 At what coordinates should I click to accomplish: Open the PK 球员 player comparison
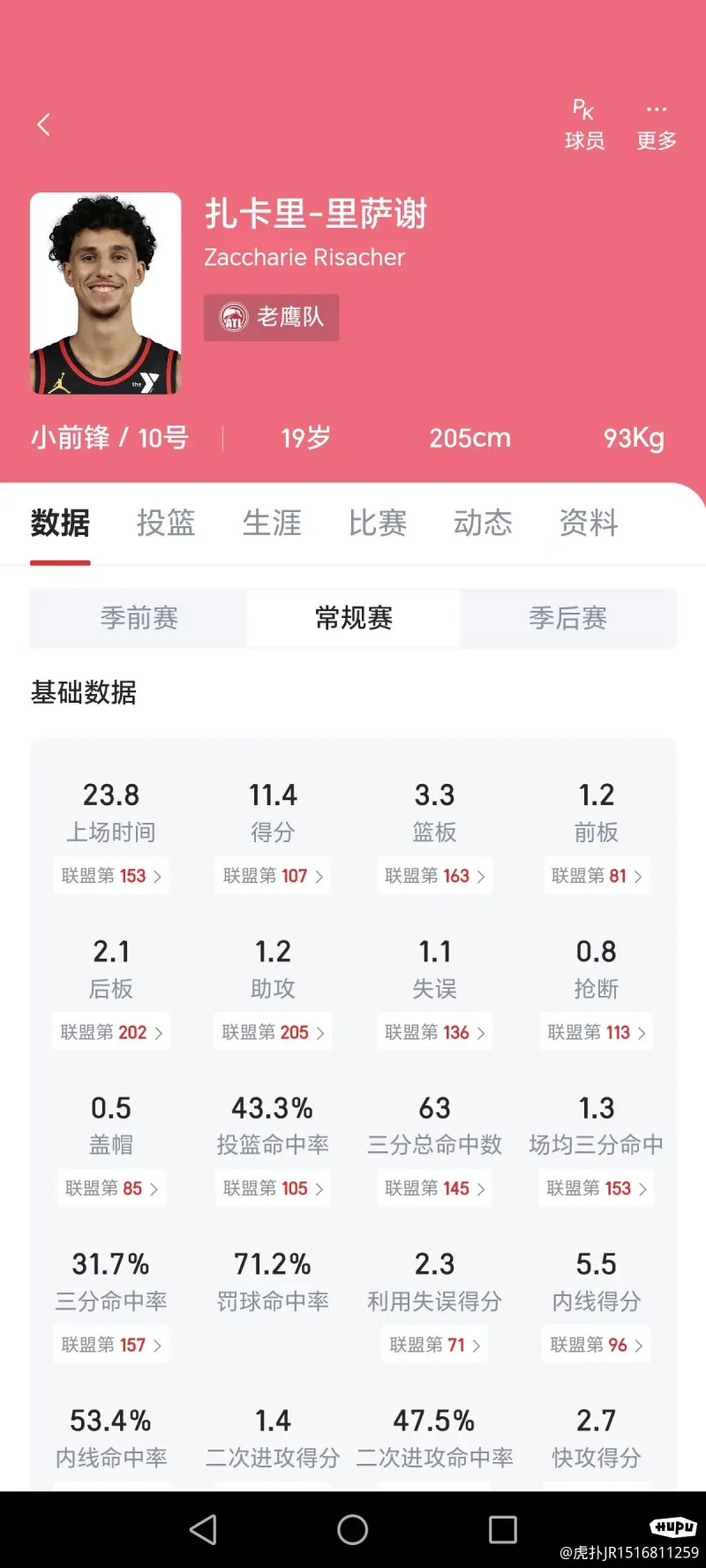[584, 124]
